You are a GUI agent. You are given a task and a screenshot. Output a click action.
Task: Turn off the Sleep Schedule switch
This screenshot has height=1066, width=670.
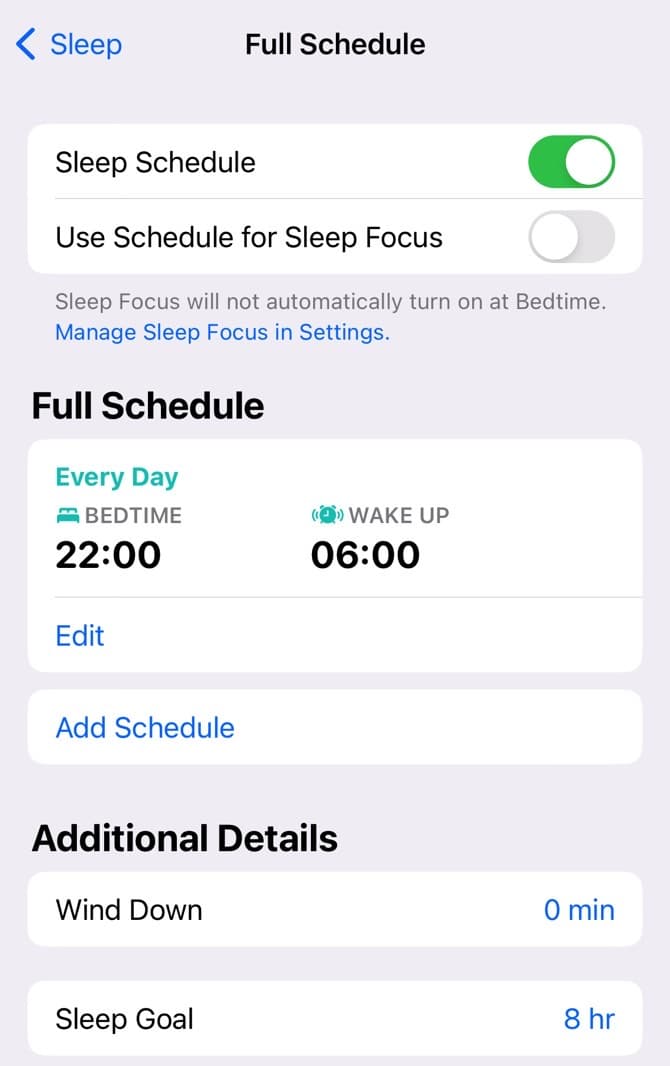571,163
